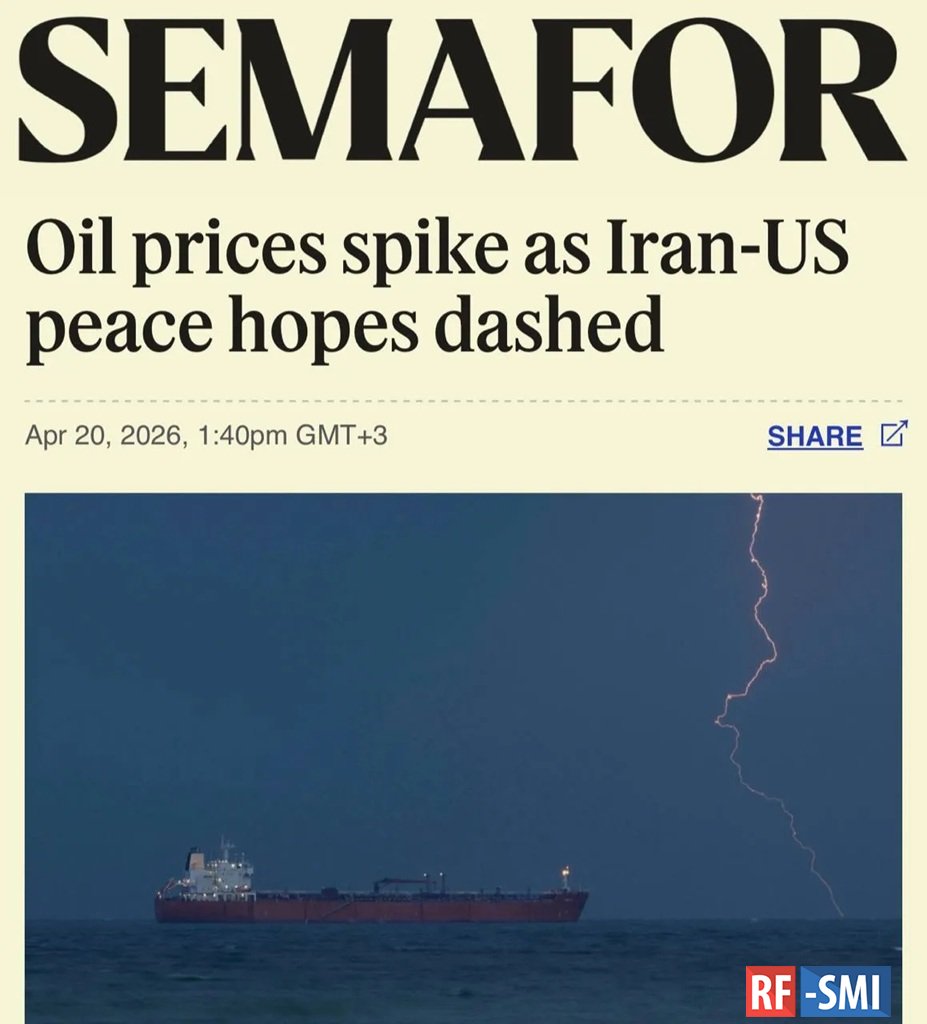
Task: Share this Semafor article
Action: tap(815, 436)
